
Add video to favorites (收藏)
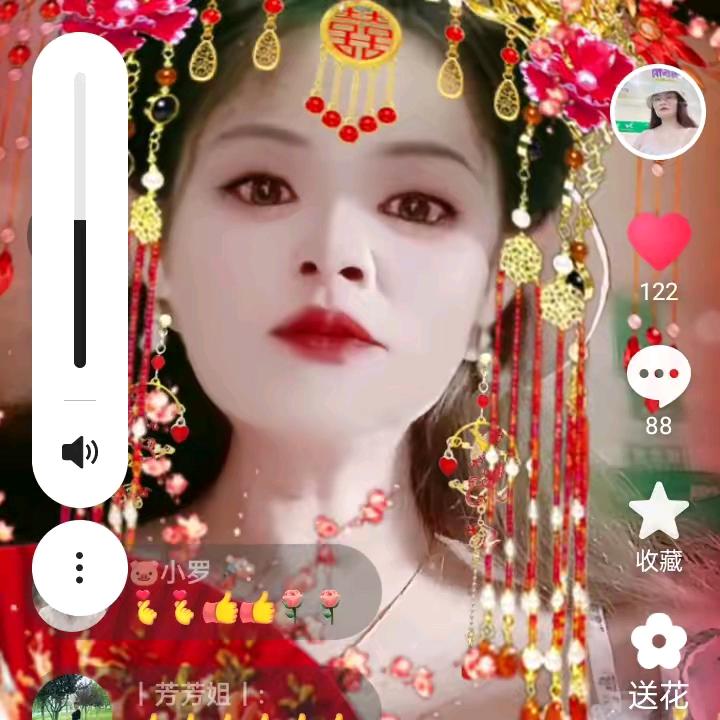click(x=659, y=511)
